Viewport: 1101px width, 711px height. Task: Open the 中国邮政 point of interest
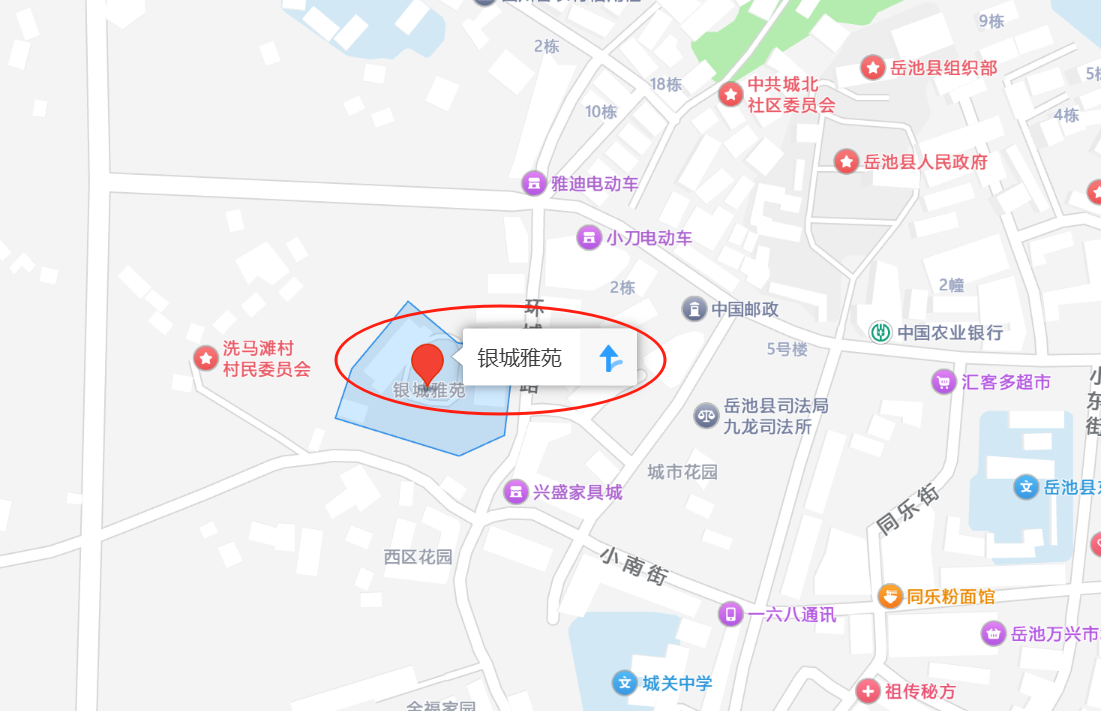point(693,309)
